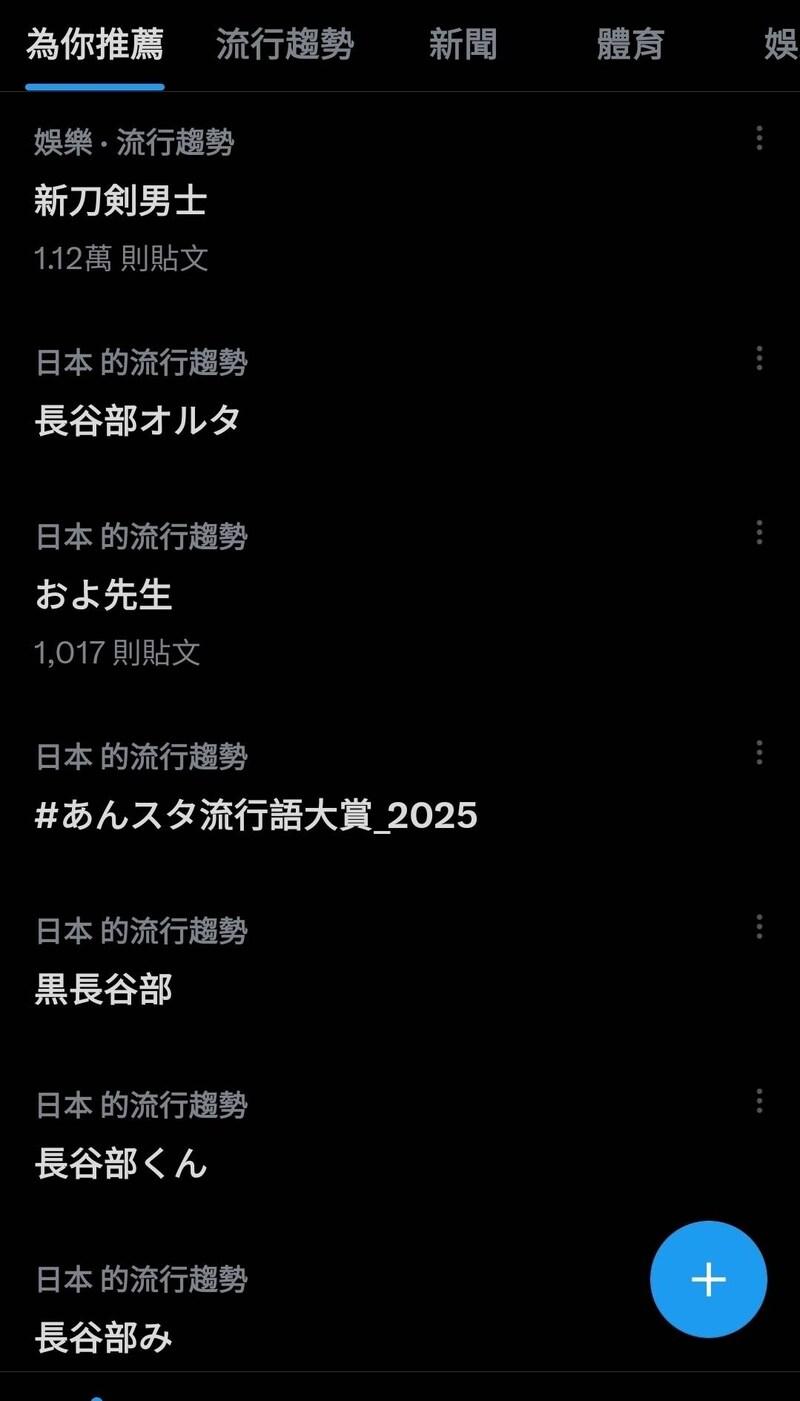Open the 長谷部み trend
This screenshot has height=1401, width=800.
[104, 1338]
